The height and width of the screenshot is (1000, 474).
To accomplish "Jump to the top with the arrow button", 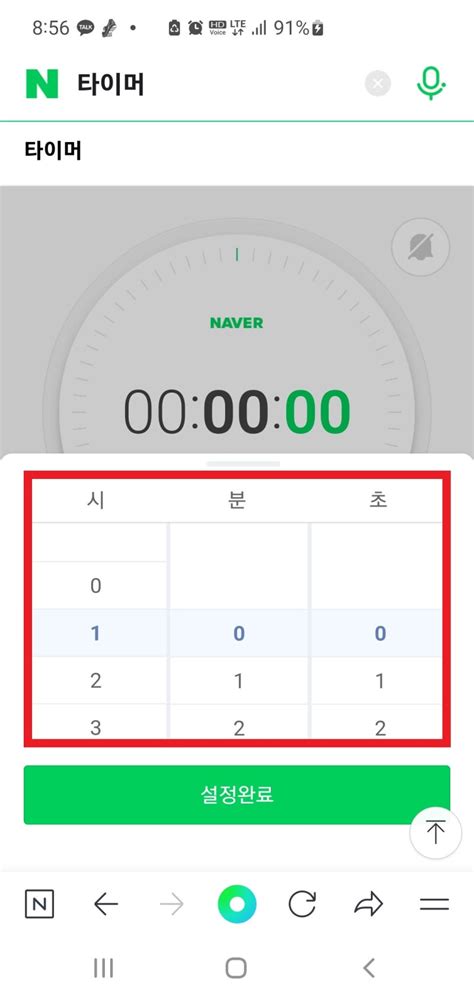I will (x=436, y=832).
